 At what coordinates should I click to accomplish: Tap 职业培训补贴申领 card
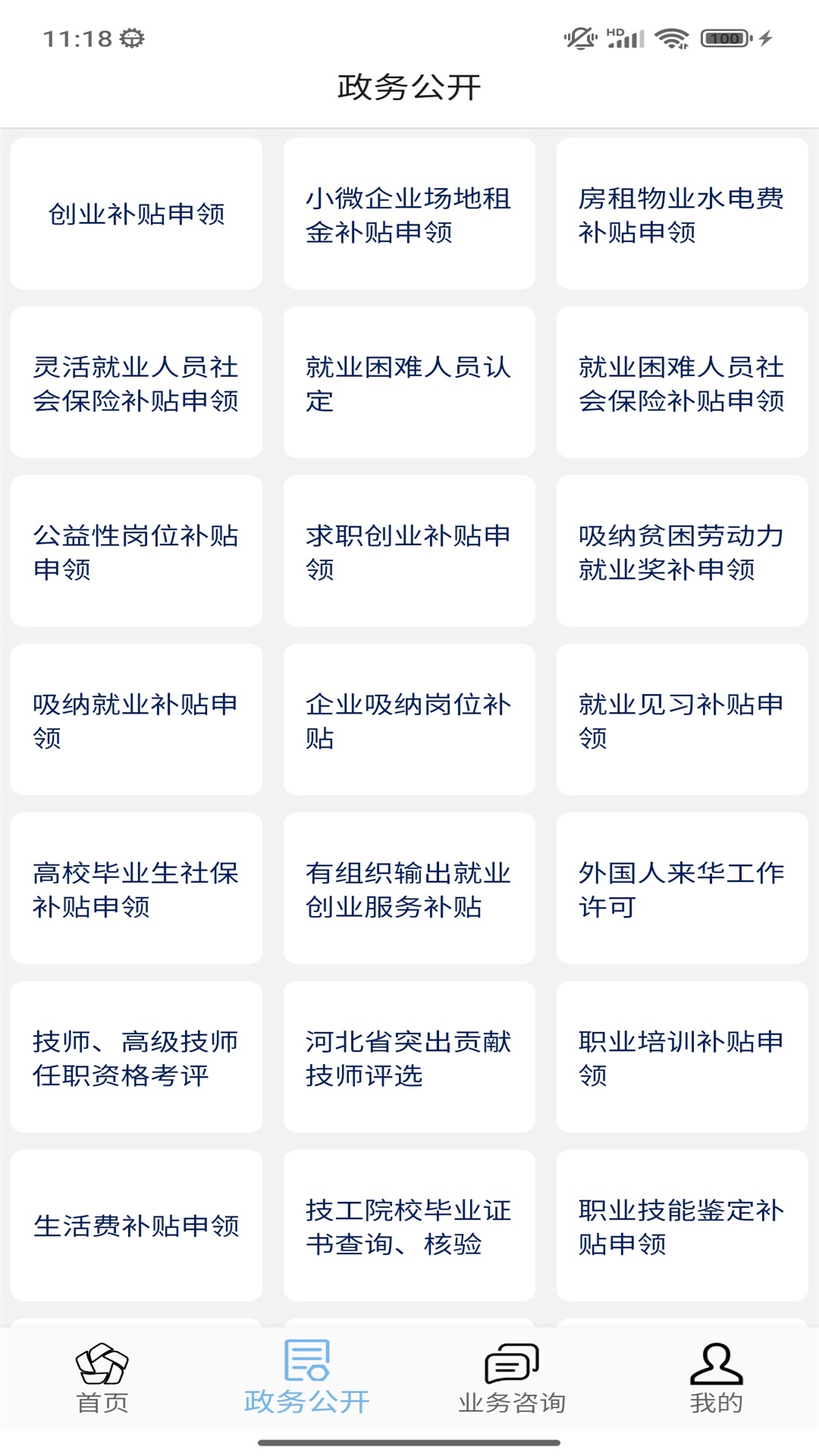[682, 1058]
